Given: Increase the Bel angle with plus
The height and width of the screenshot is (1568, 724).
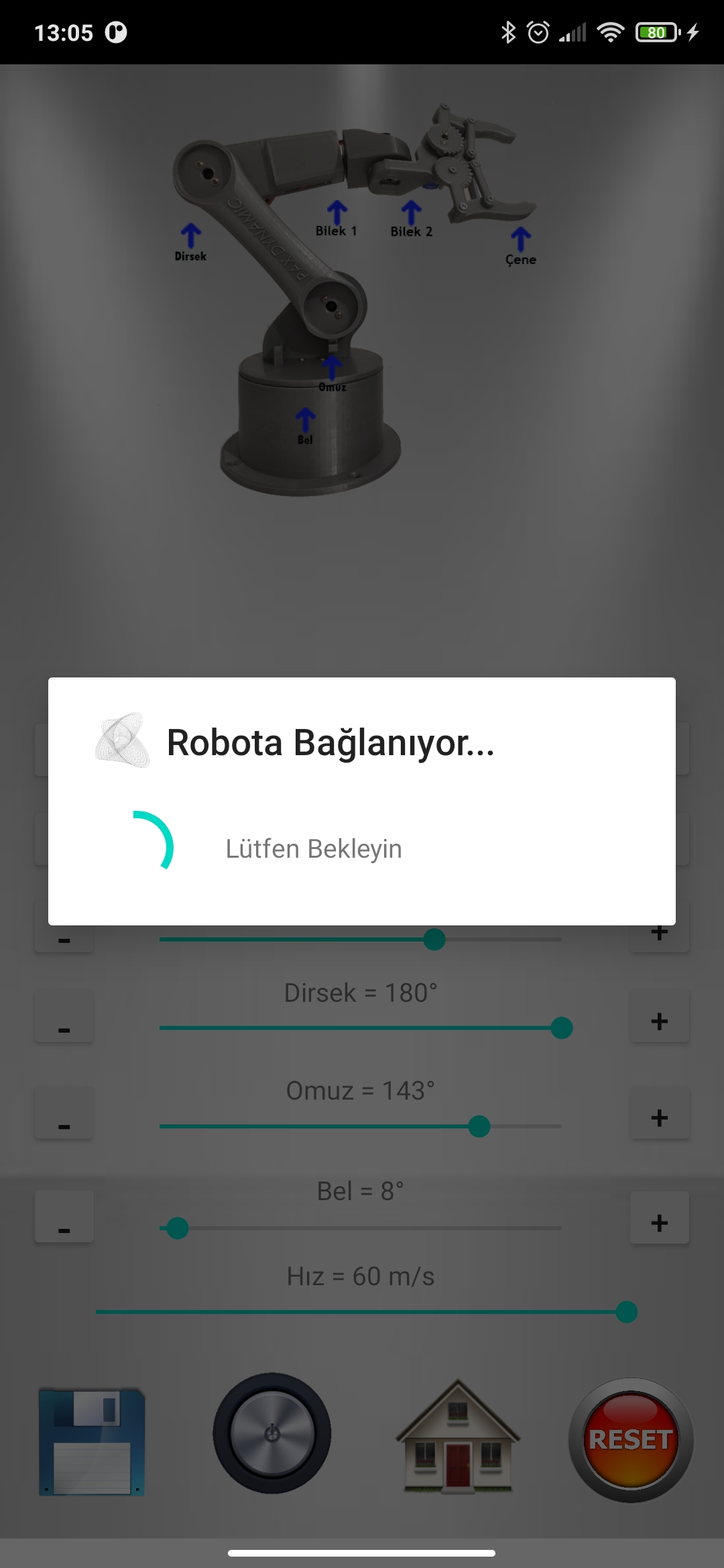Looking at the screenshot, I should tap(660, 1218).
